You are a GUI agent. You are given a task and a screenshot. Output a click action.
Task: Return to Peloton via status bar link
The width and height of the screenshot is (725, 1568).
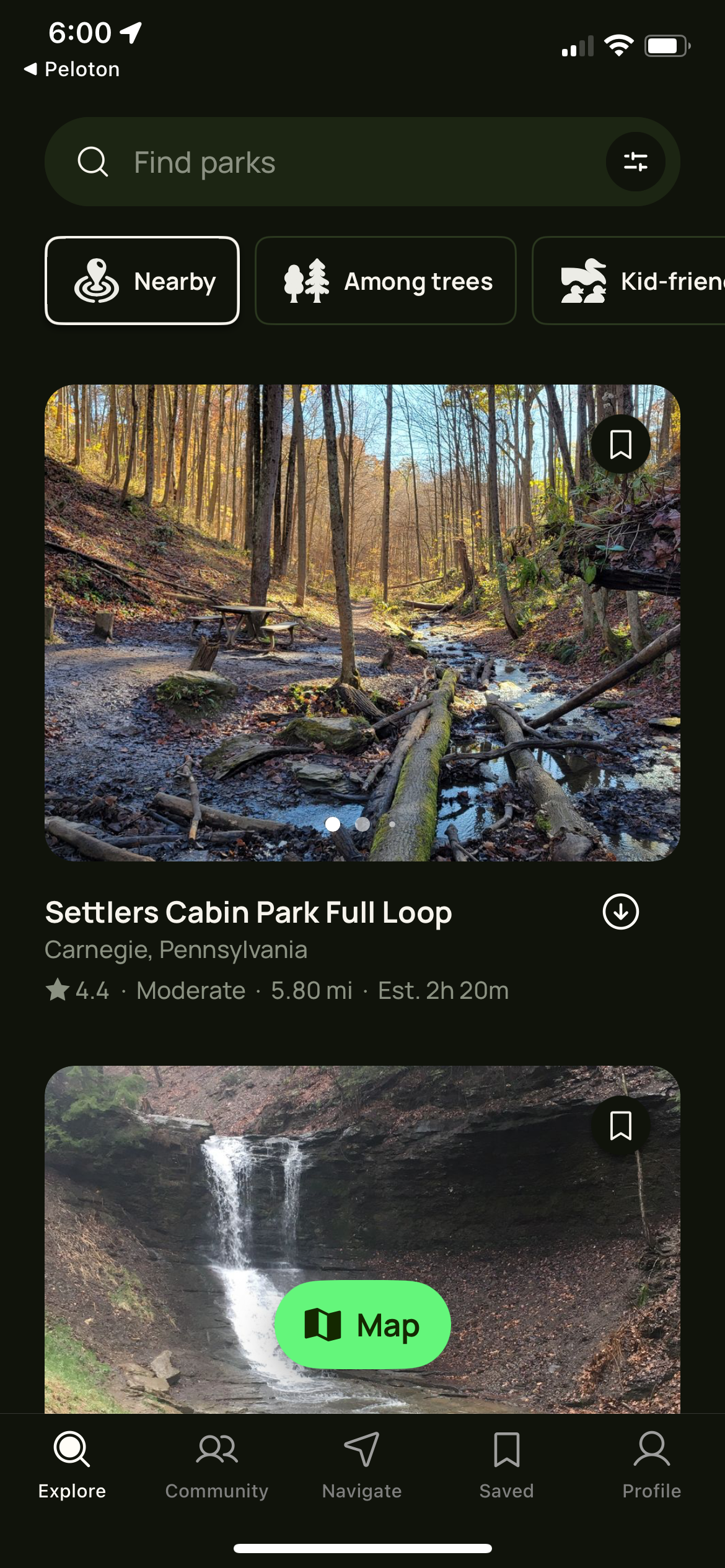click(x=72, y=69)
